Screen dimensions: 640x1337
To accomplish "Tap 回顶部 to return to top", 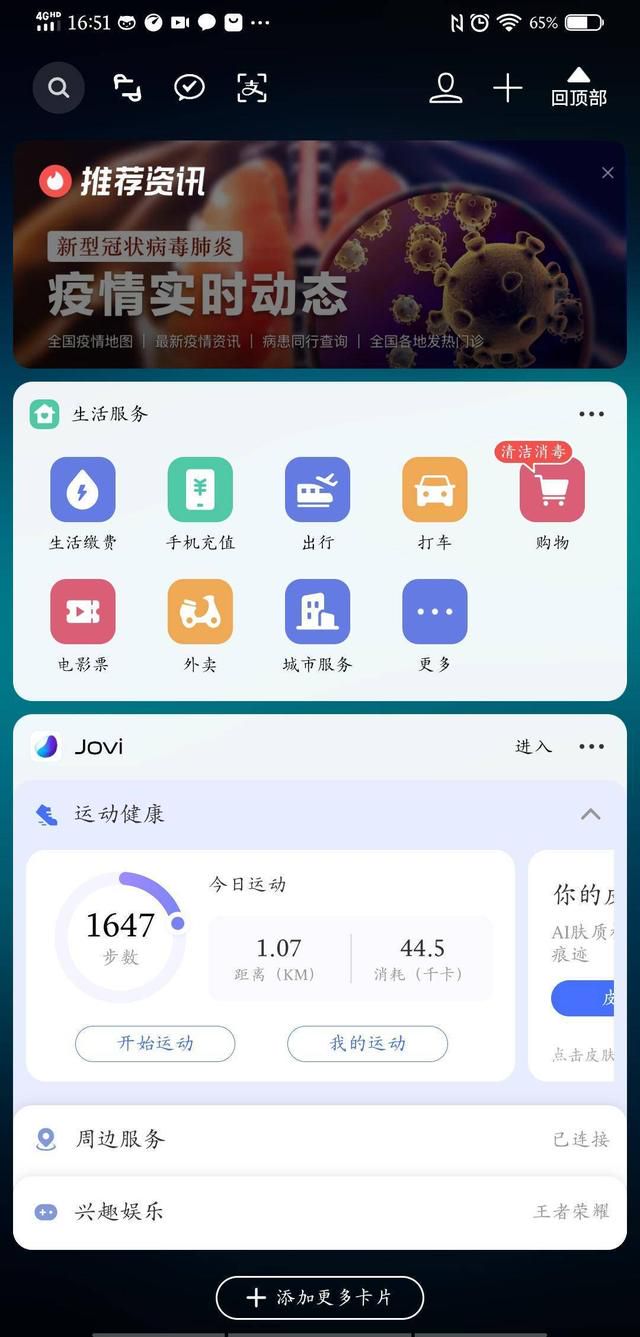I will 579,88.
